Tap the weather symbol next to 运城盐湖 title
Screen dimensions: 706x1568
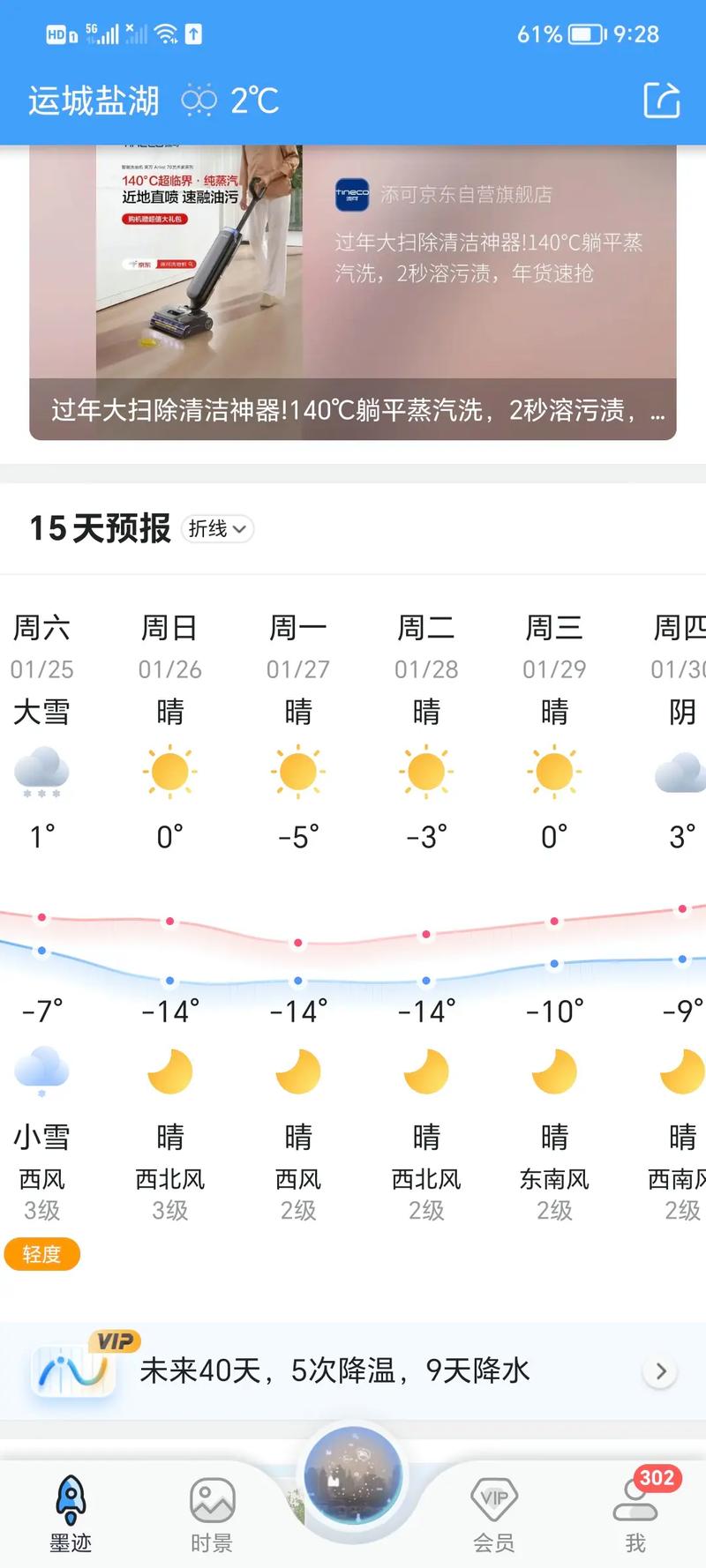point(198,100)
